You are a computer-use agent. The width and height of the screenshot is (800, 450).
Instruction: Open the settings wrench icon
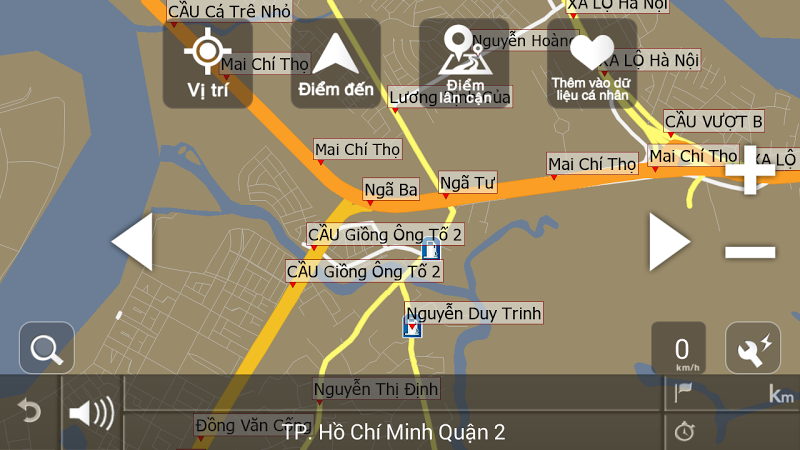[x=753, y=348]
